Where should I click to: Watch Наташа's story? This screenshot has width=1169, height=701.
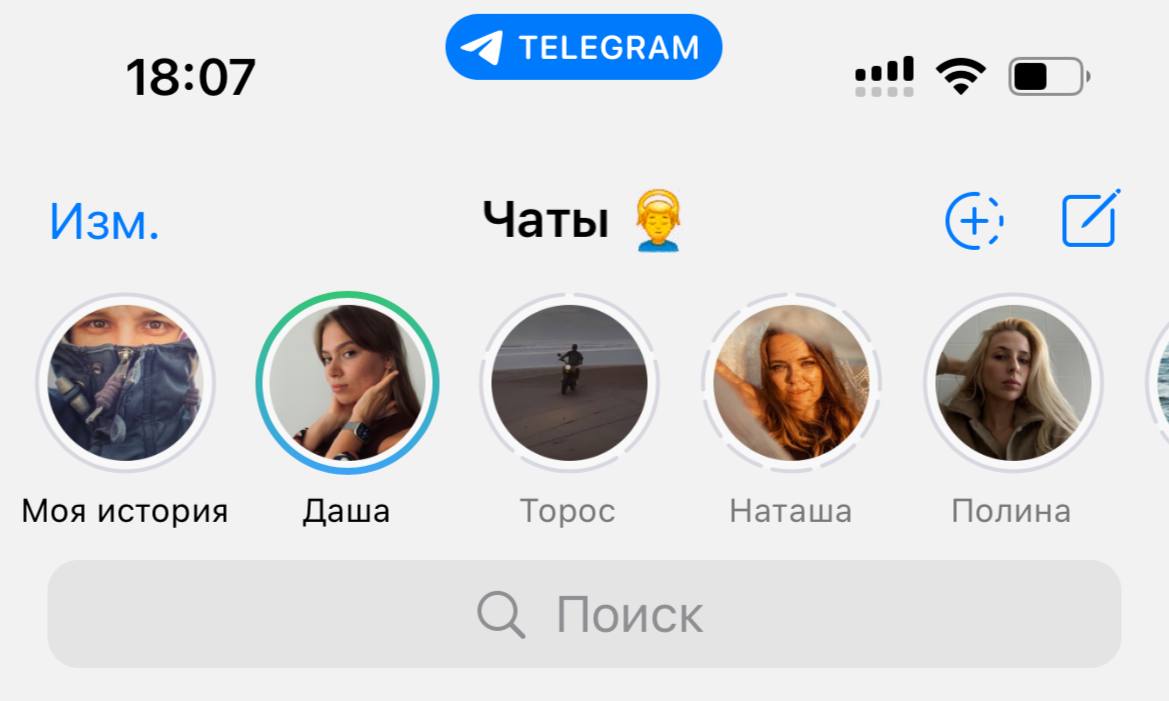click(x=791, y=383)
